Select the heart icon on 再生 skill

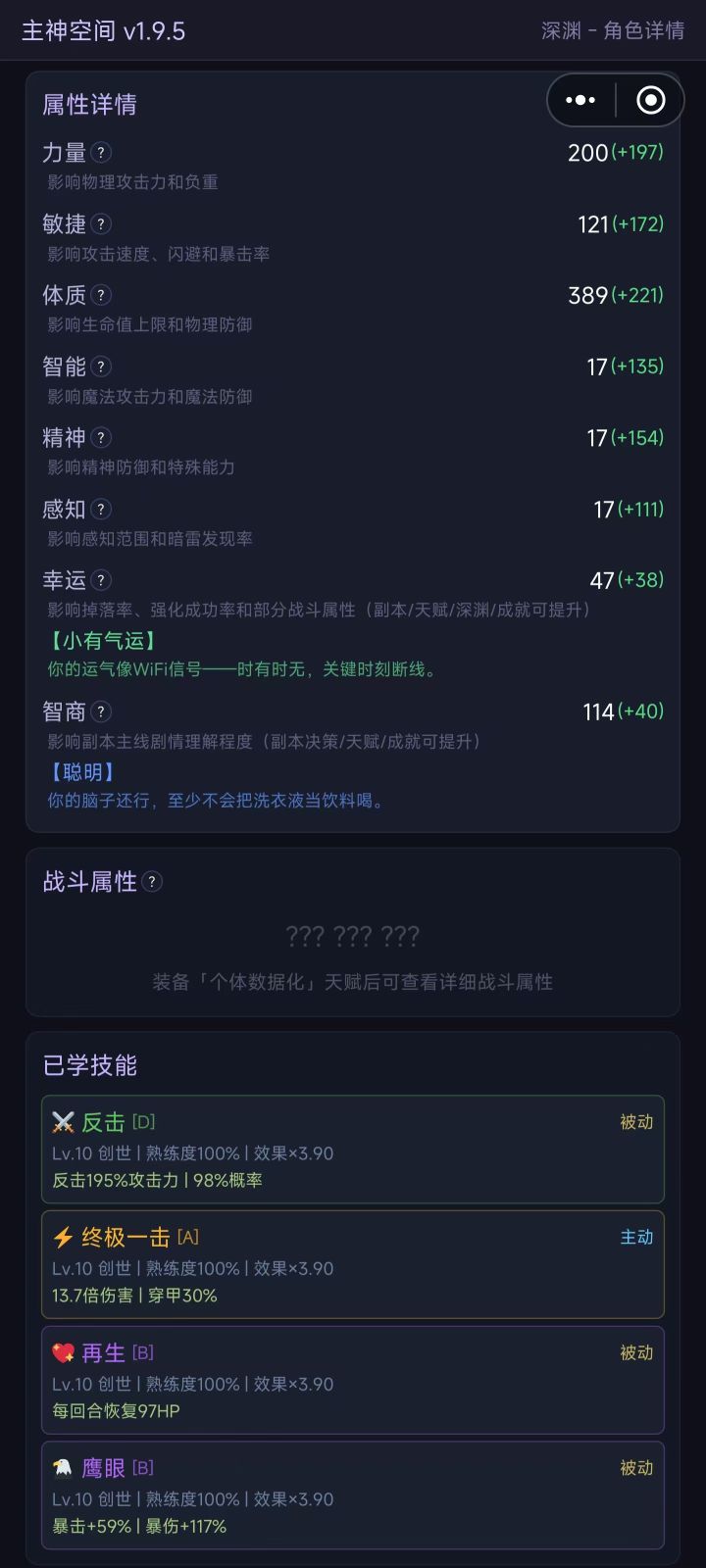click(x=62, y=1352)
